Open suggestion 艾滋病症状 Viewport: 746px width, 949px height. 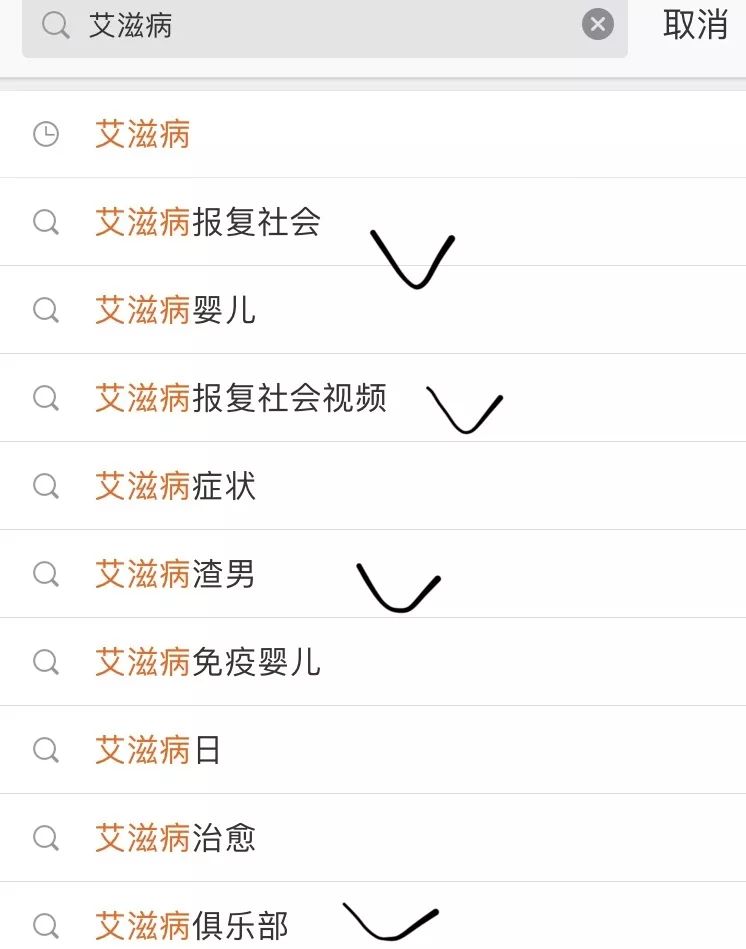click(x=175, y=486)
